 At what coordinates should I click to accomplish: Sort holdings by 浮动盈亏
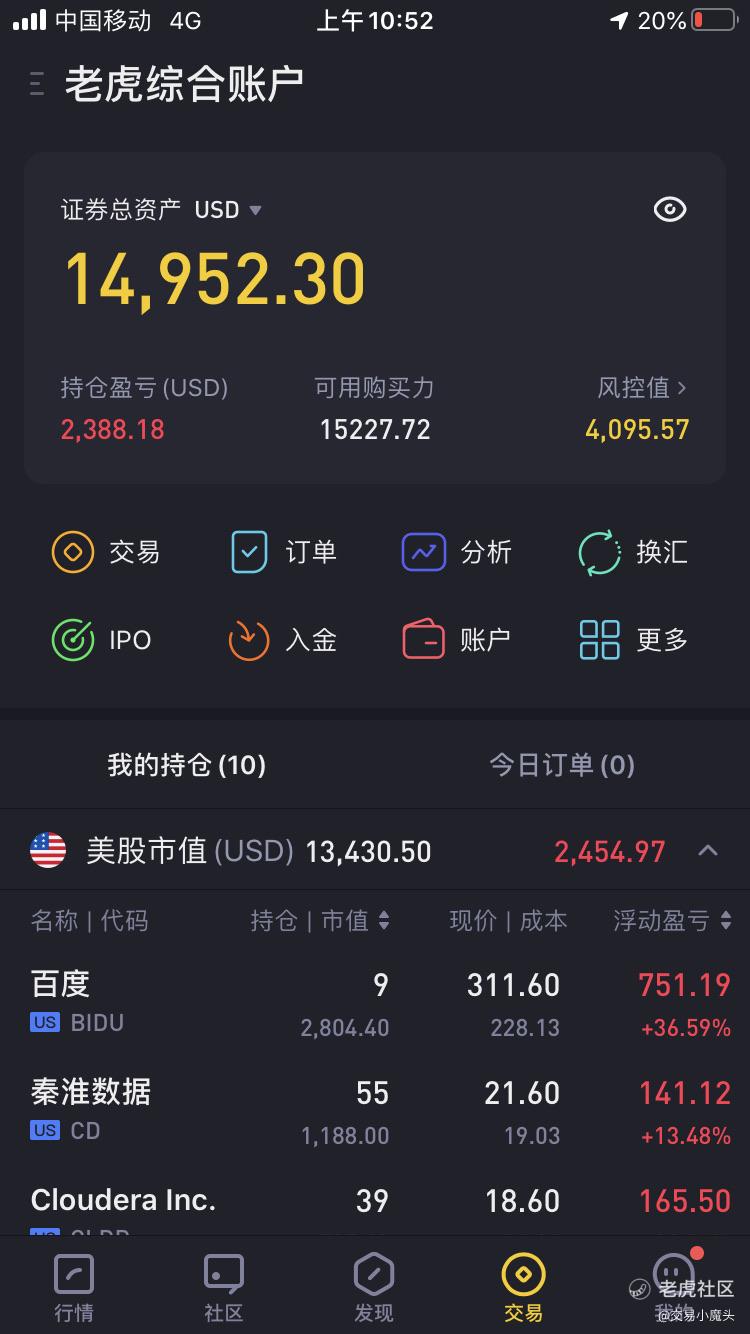672,920
